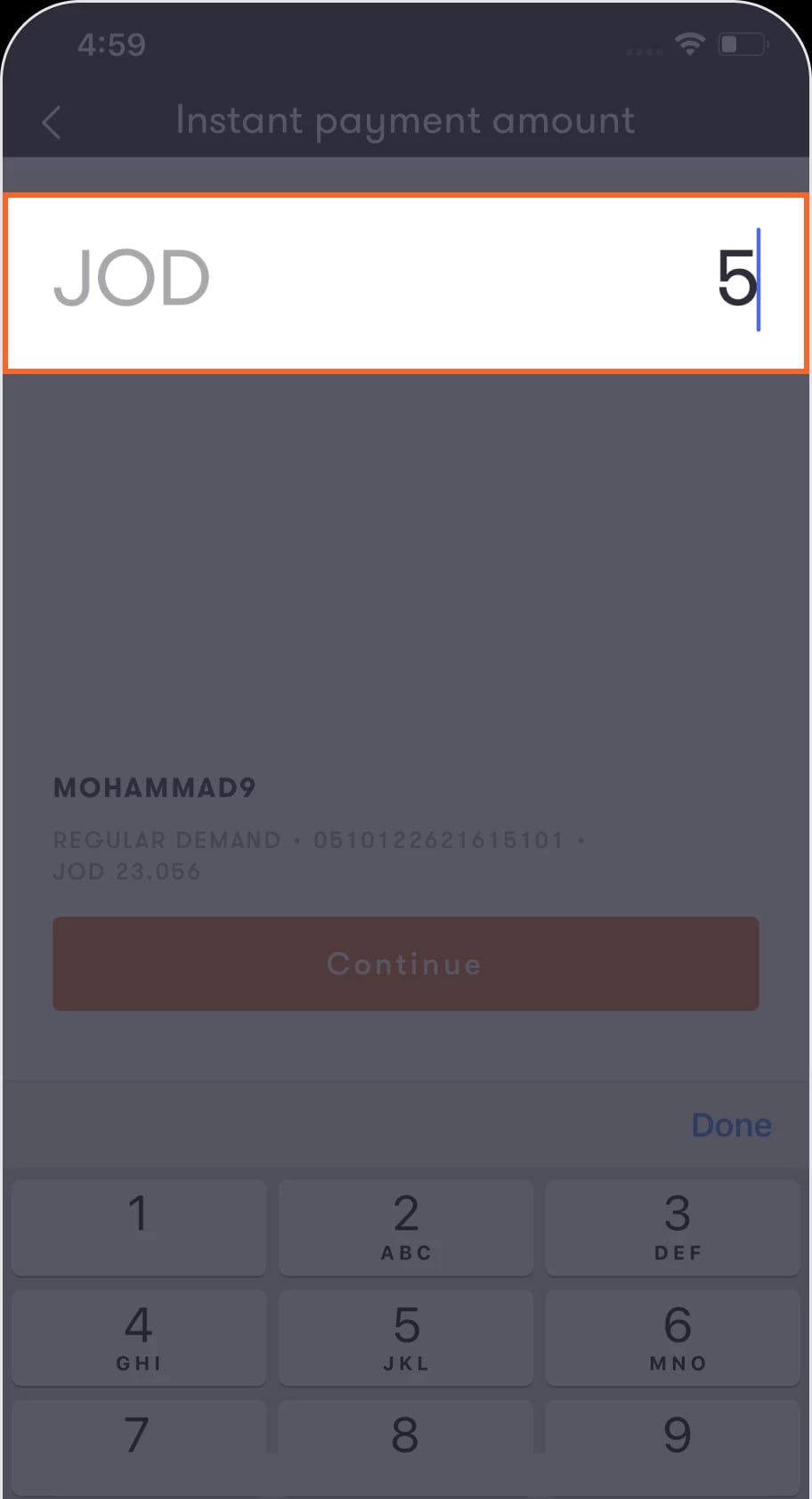Enter digit 1 on the keypad

click(x=139, y=1227)
